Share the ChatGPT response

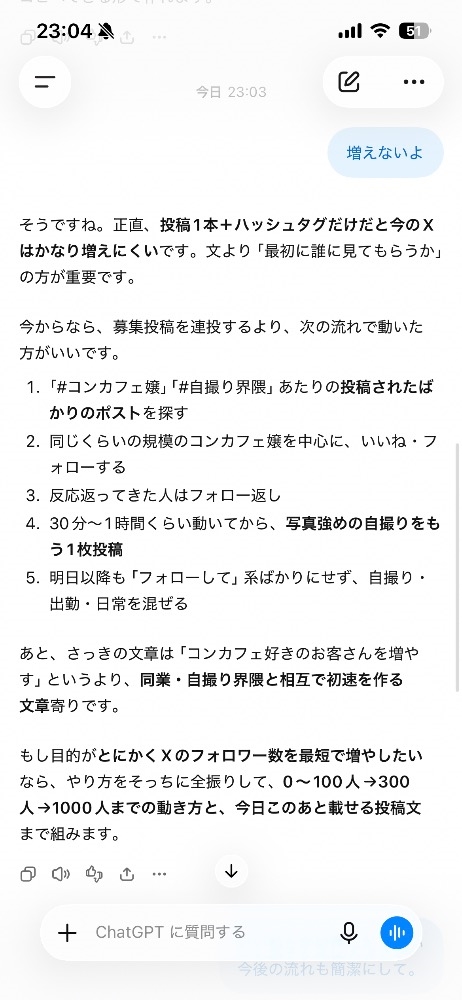point(127,874)
